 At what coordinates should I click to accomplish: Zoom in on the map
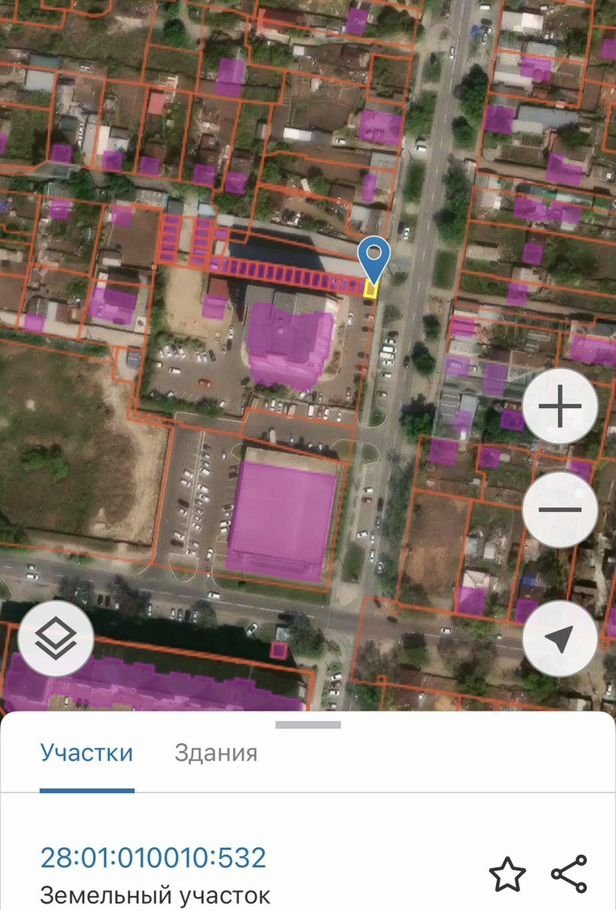coord(560,408)
